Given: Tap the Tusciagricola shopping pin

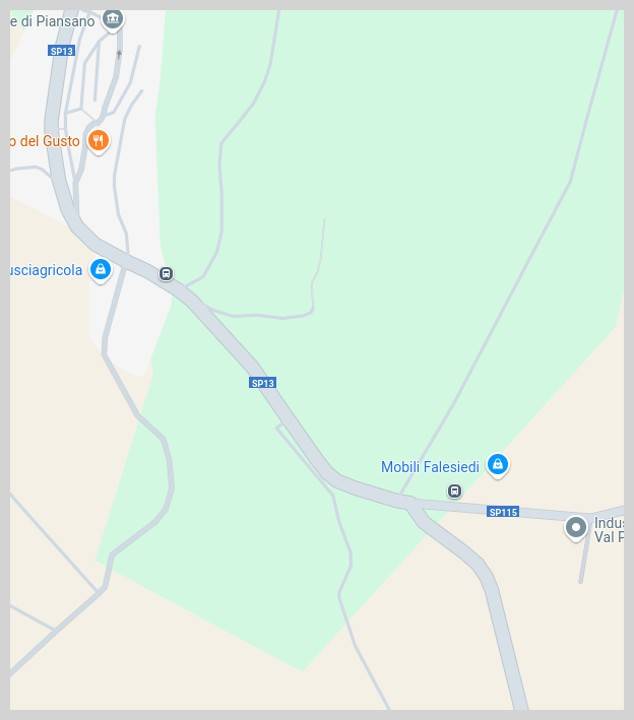Looking at the screenshot, I should [100, 269].
